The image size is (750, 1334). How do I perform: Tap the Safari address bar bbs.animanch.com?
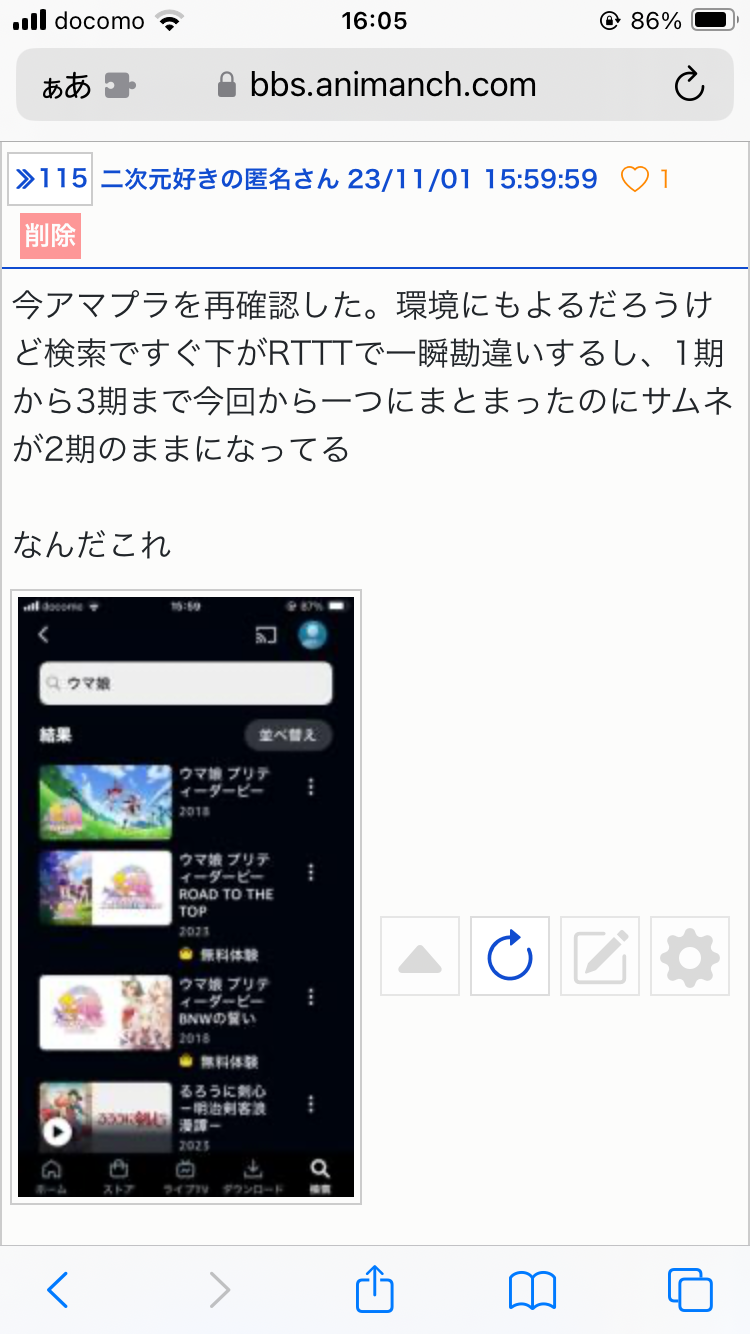[x=377, y=85]
